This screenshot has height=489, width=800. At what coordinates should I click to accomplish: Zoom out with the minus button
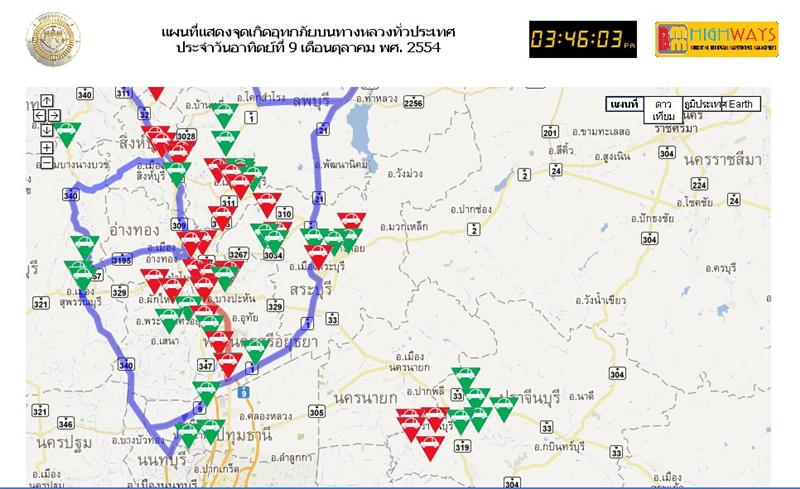47,163
